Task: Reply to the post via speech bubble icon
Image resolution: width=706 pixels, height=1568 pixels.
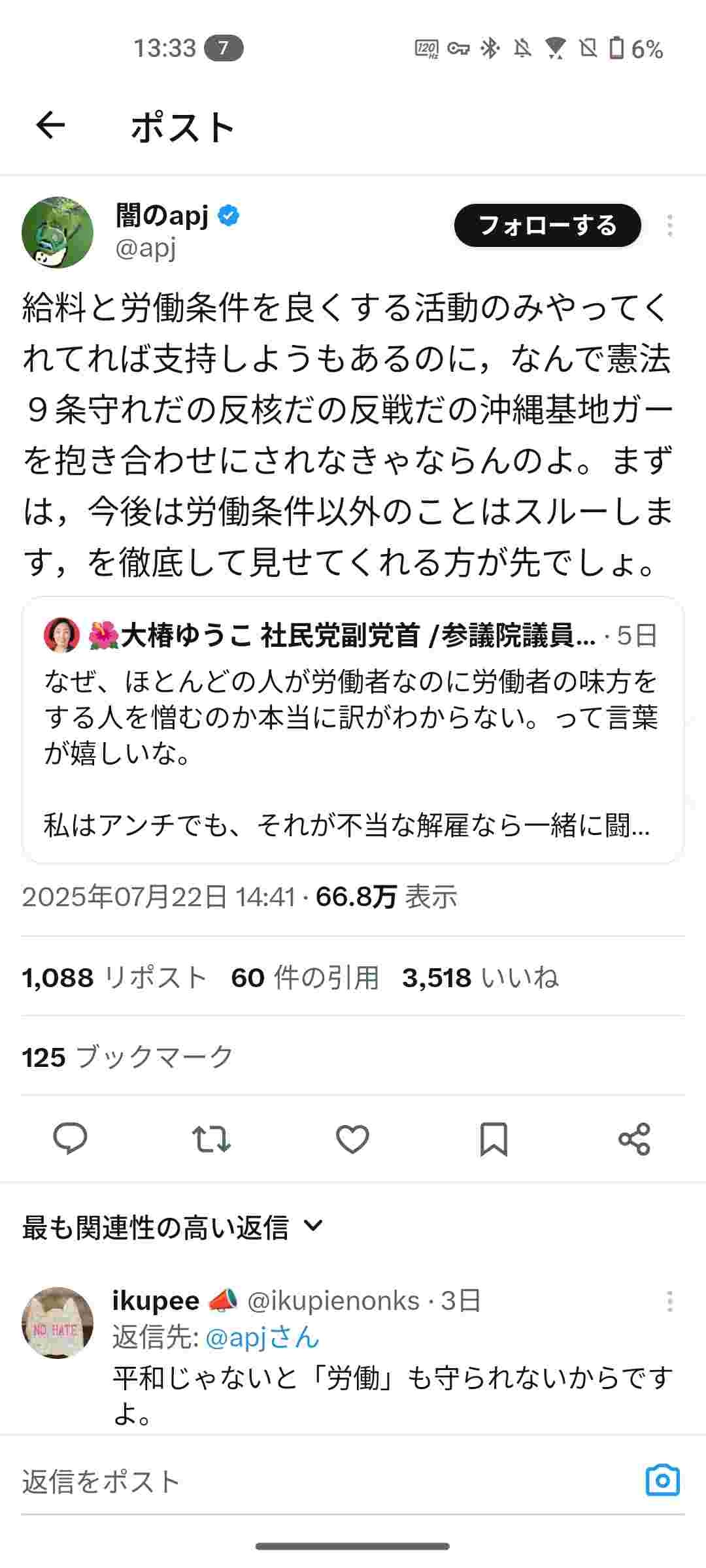Action: click(70, 1139)
